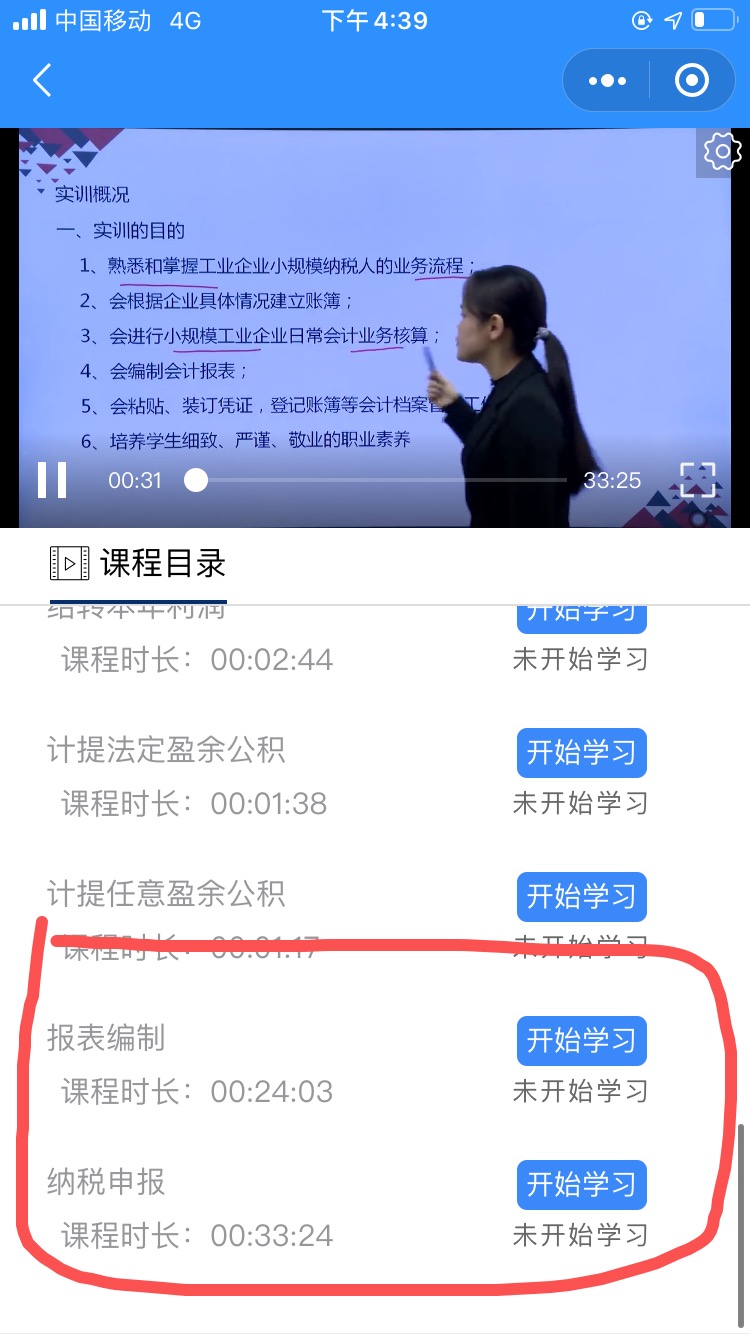
Task: Open video settings gear icon
Action: coord(722,152)
